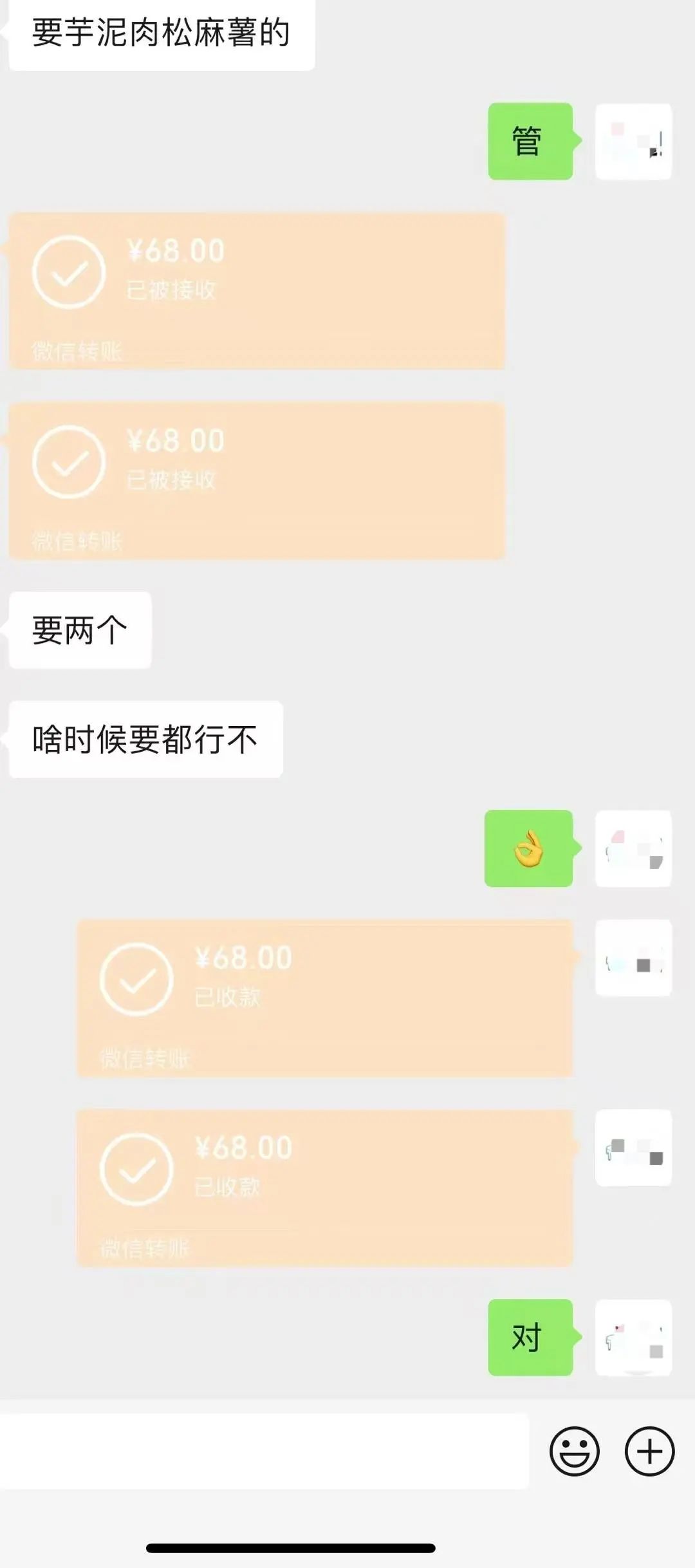695x1568 pixels.
Task: Open the plus attachment menu
Action: pyautogui.click(x=649, y=1451)
